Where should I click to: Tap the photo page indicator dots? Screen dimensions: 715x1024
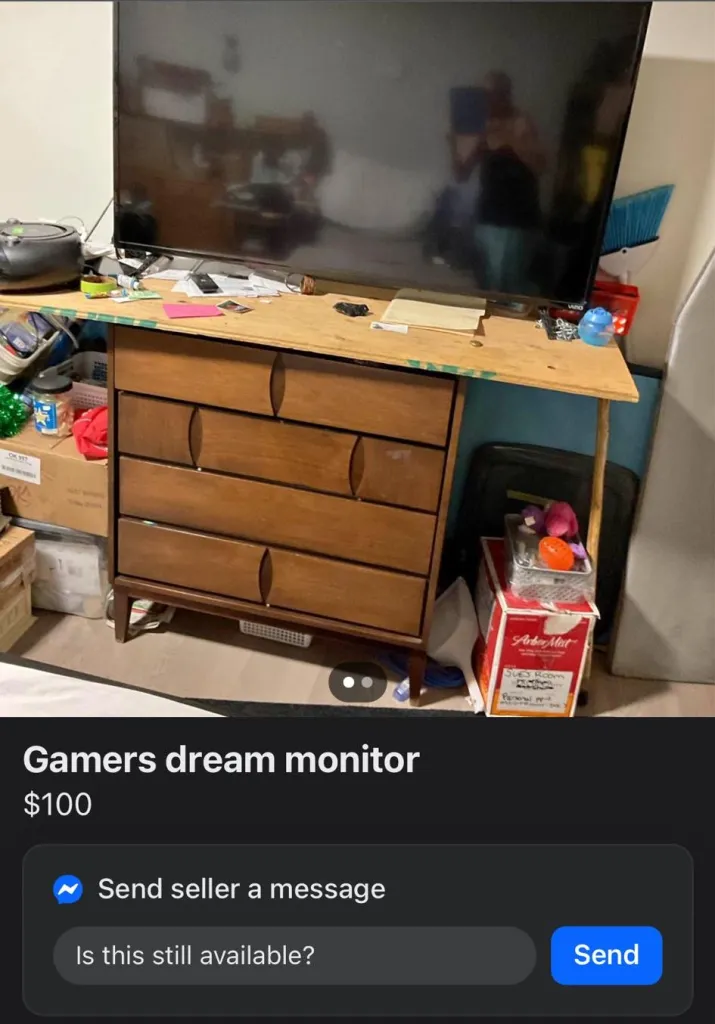tap(357, 682)
